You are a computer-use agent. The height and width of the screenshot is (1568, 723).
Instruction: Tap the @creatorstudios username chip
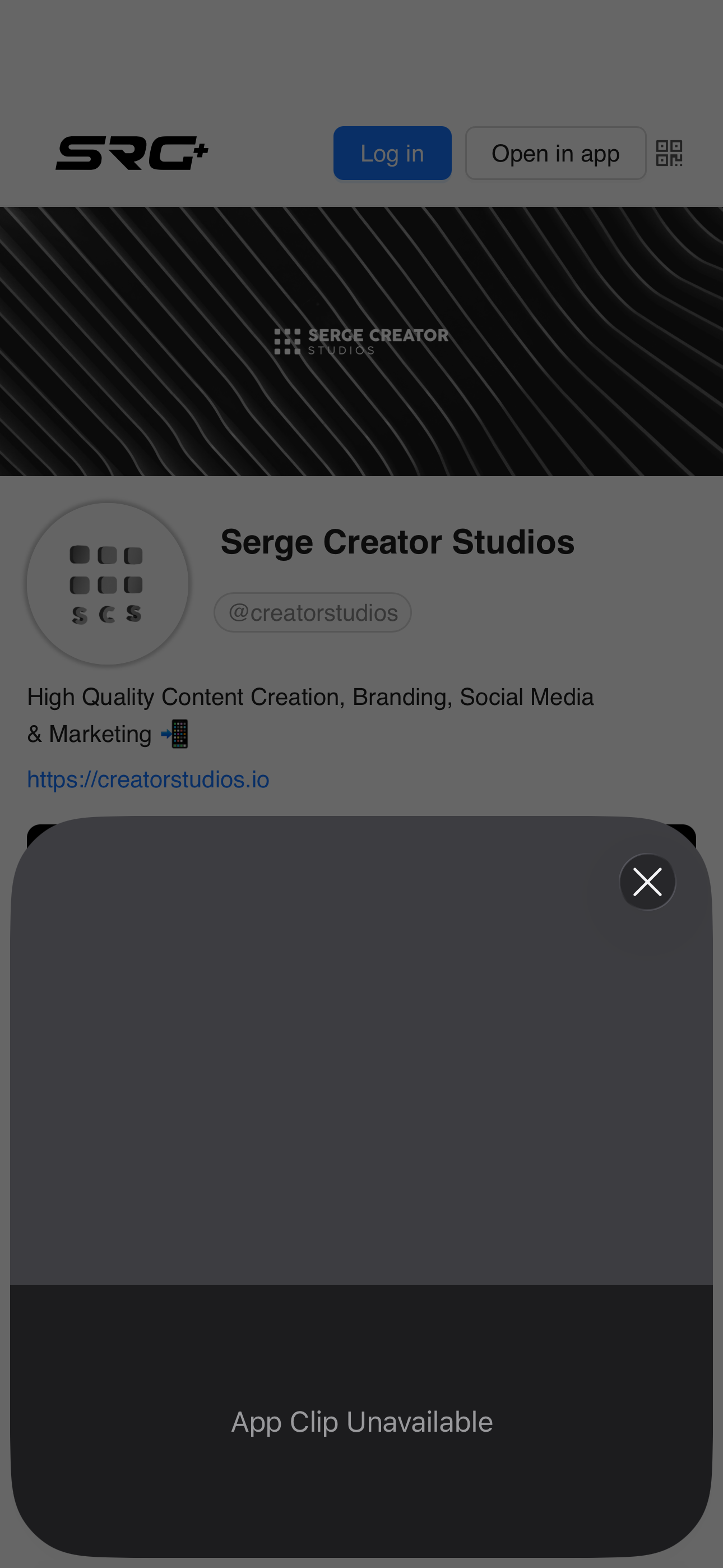tap(312, 612)
